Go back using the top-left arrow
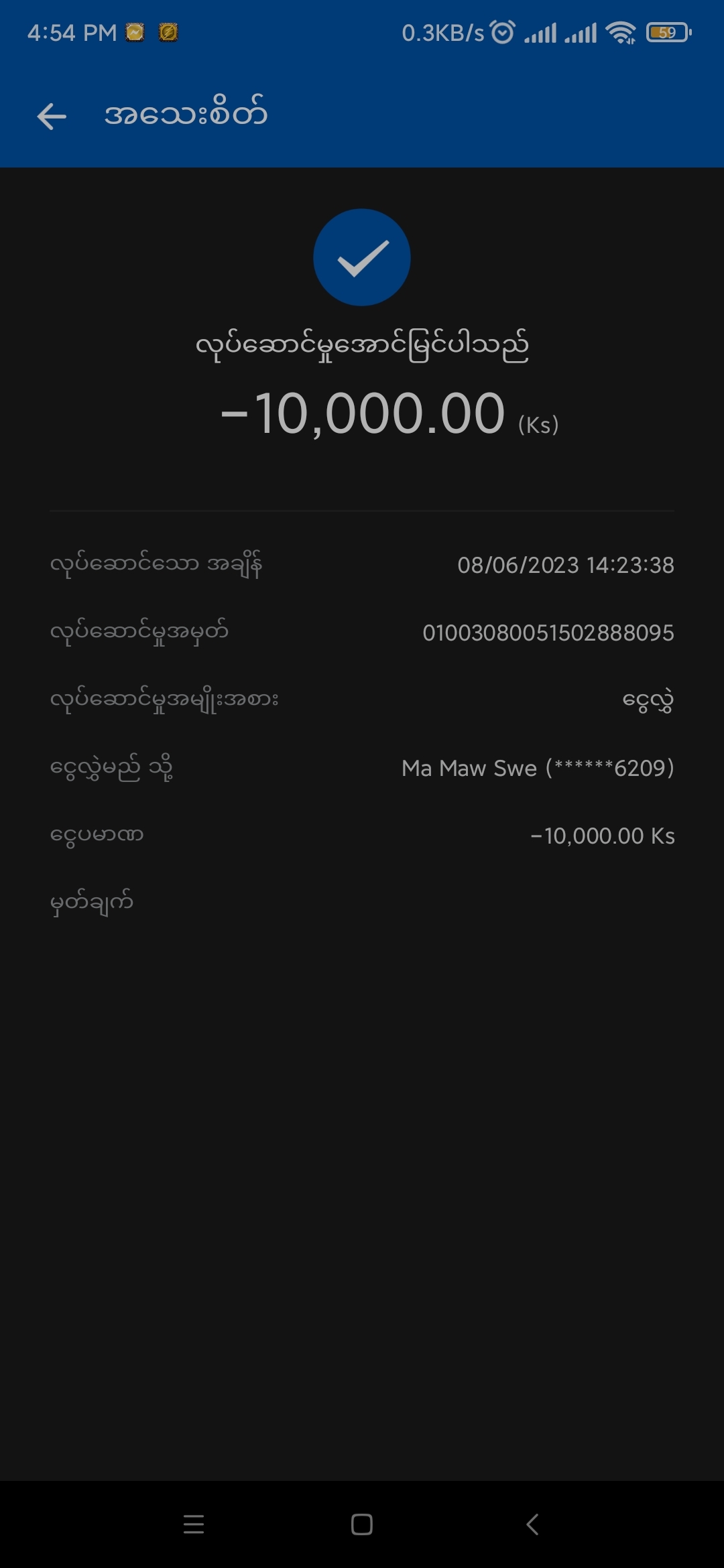The height and width of the screenshot is (1568, 724). (52, 117)
